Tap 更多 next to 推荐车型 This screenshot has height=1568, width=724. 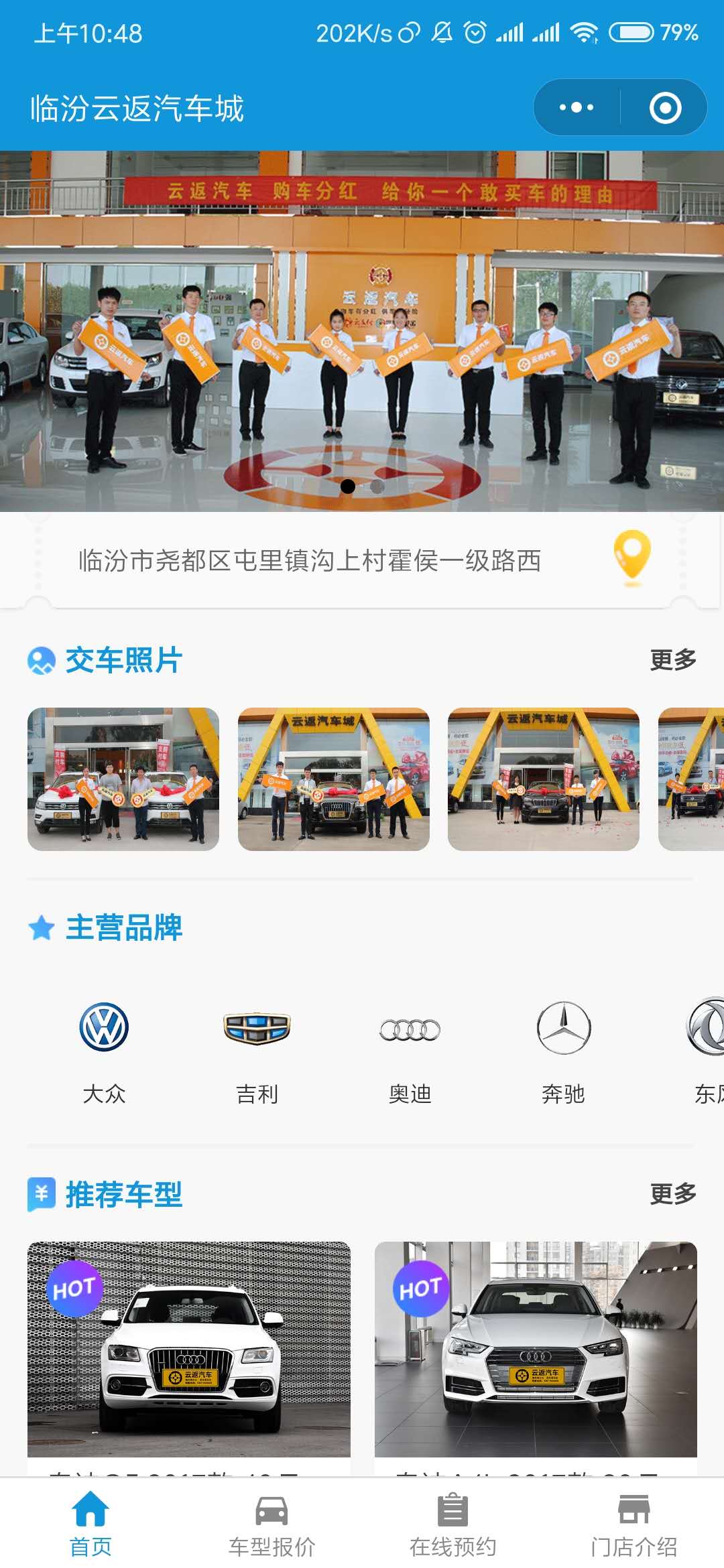[673, 1194]
